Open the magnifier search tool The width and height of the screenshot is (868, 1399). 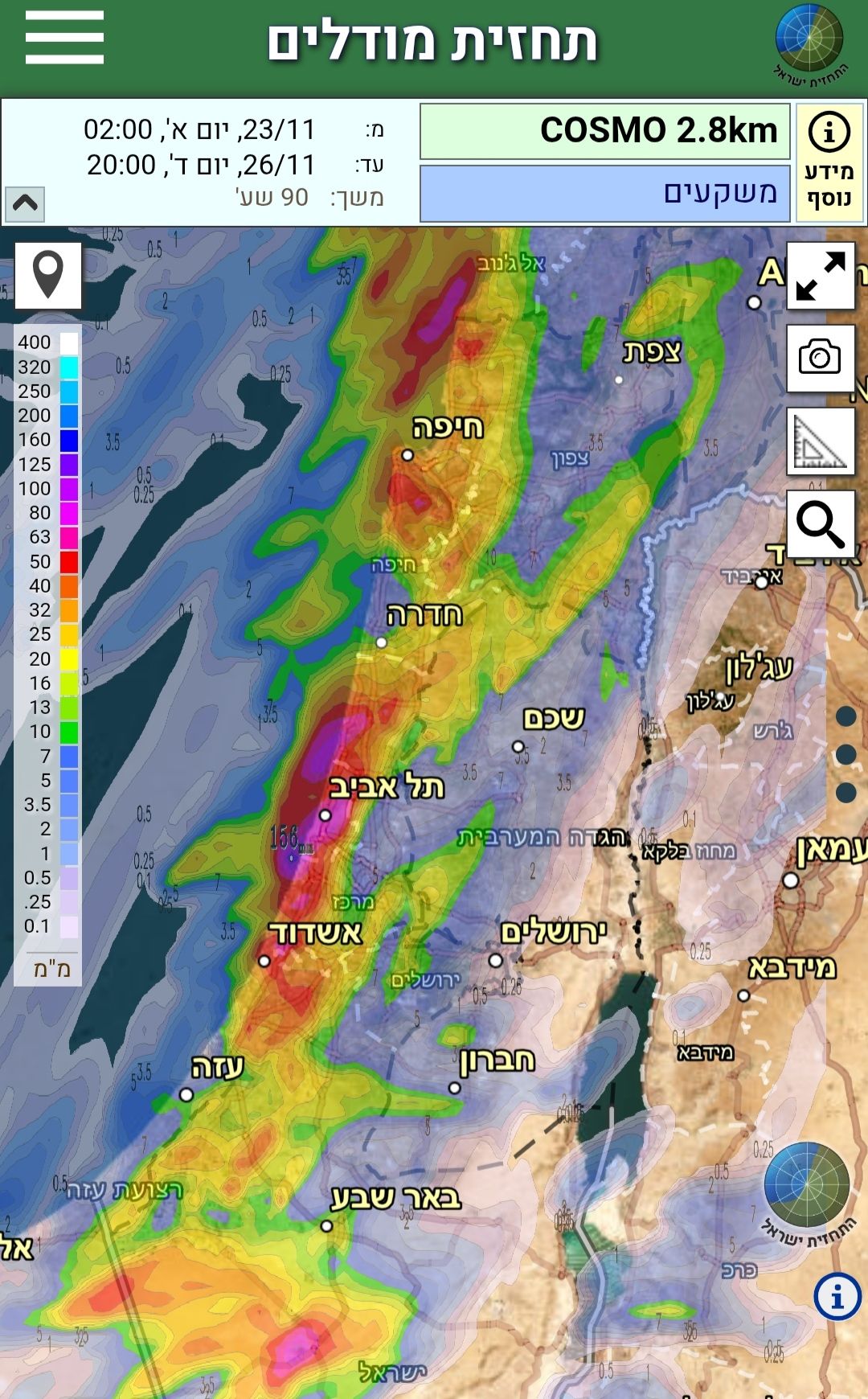pyautogui.click(x=820, y=524)
